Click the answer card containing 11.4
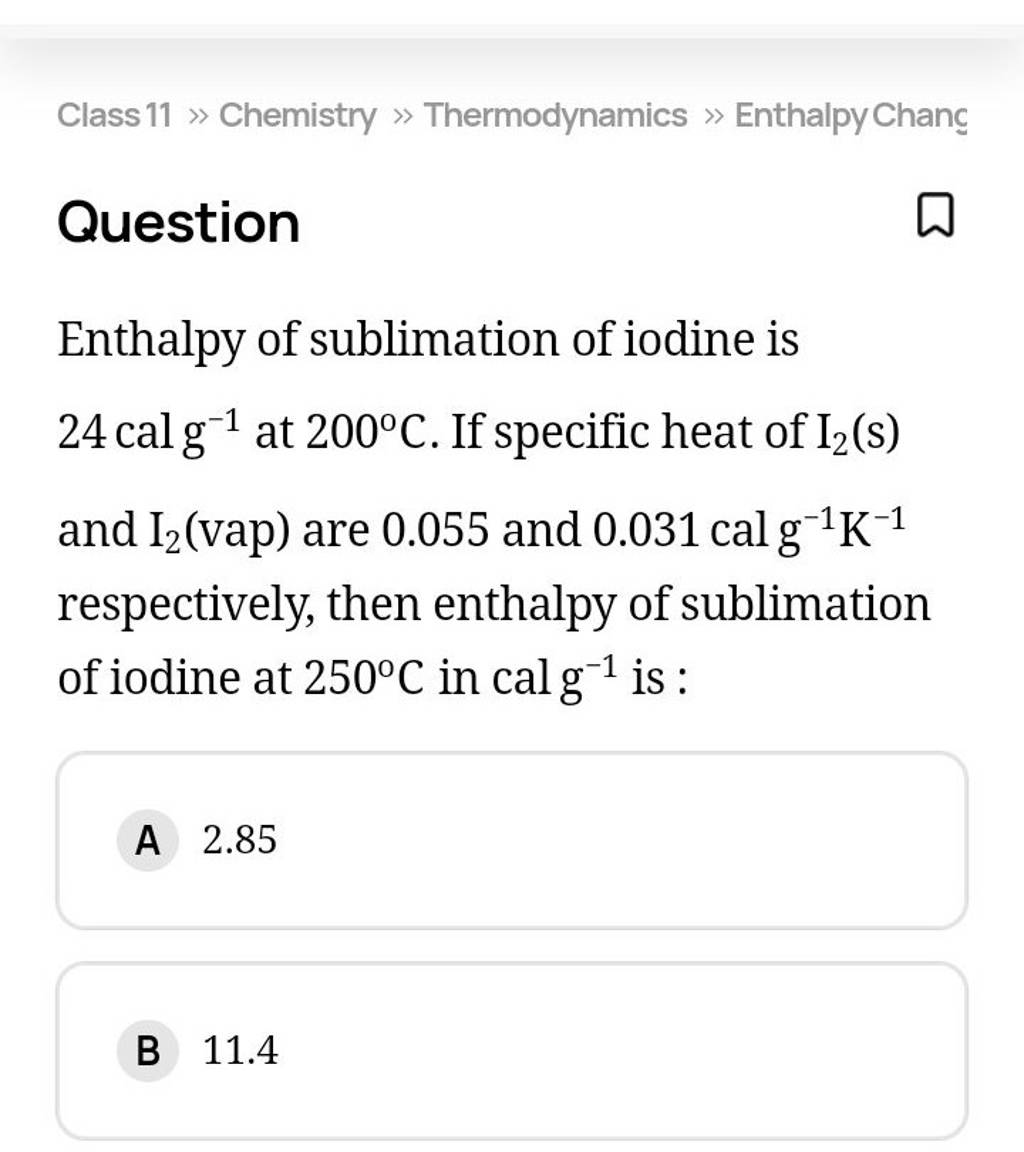The height and width of the screenshot is (1152, 1024). point(512,1051)
